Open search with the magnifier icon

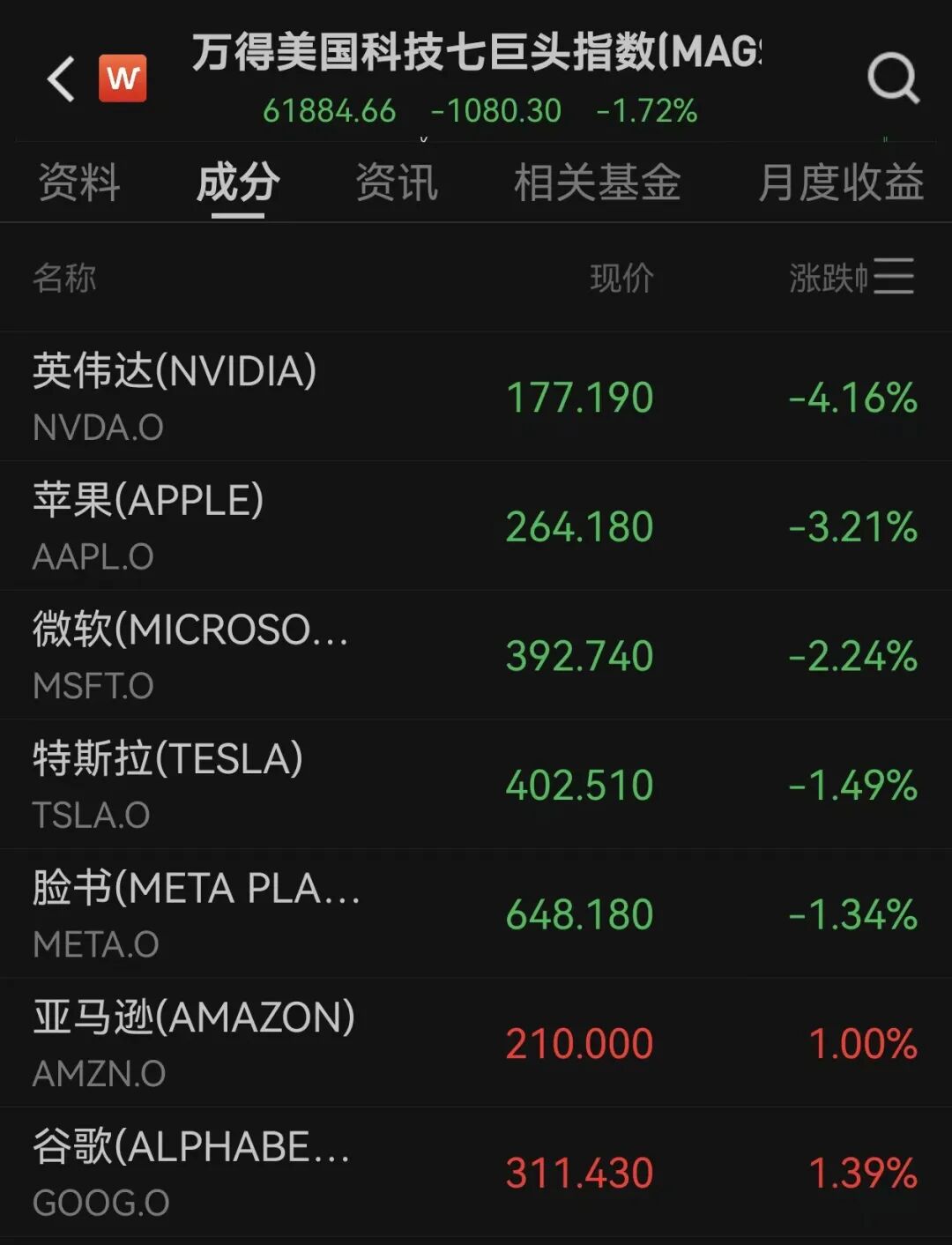pyautogui.click(x=892, y=79)
